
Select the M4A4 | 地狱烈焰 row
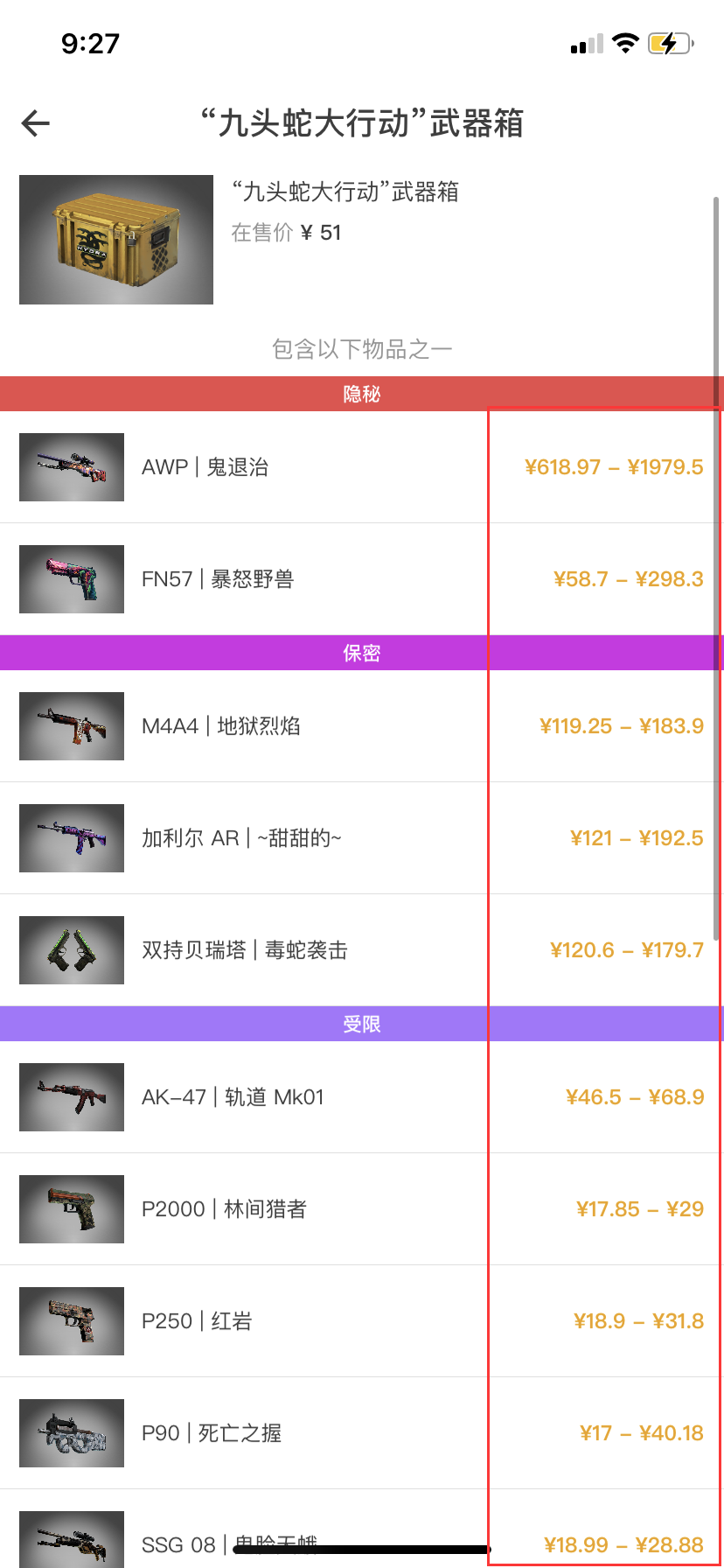(x=362, y=726)
